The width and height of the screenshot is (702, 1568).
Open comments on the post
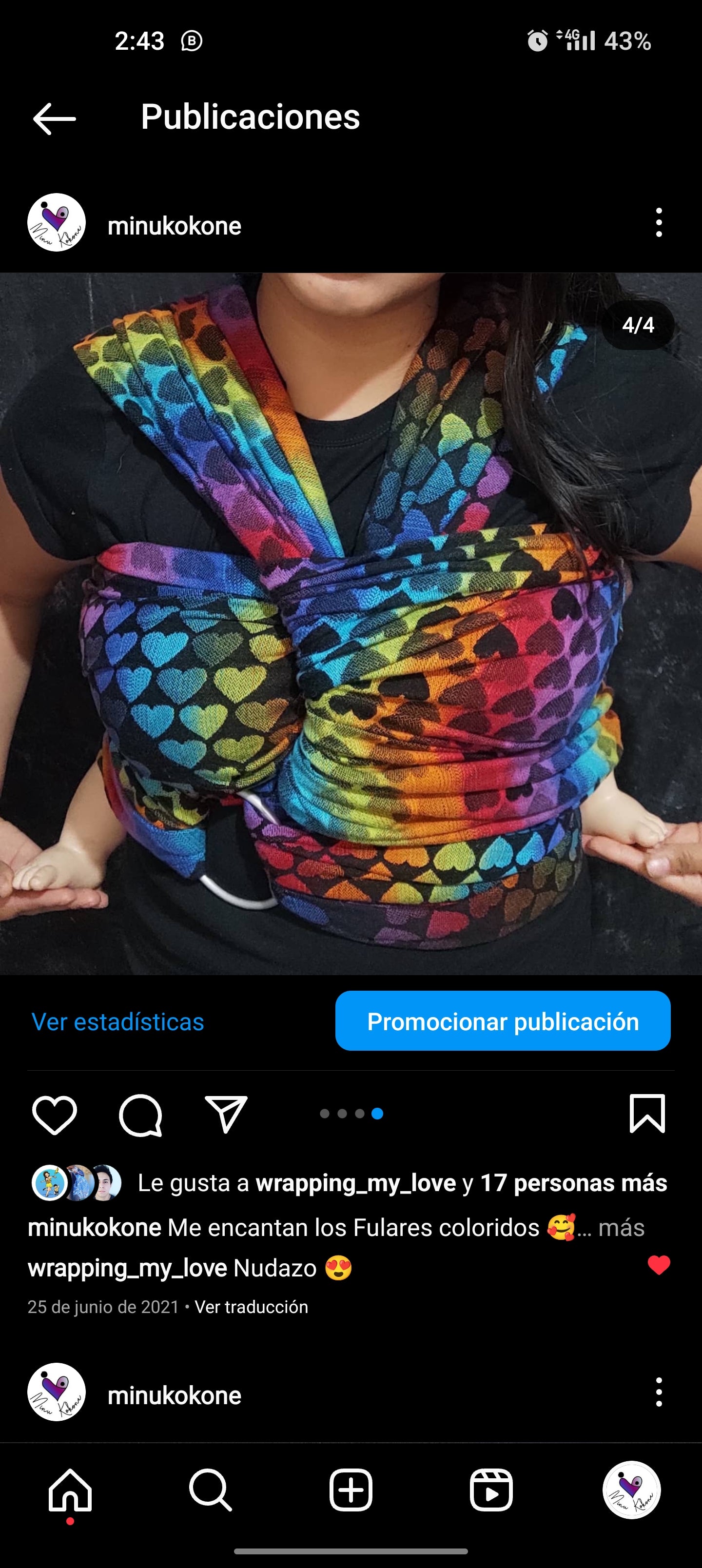click(140, 1115)
